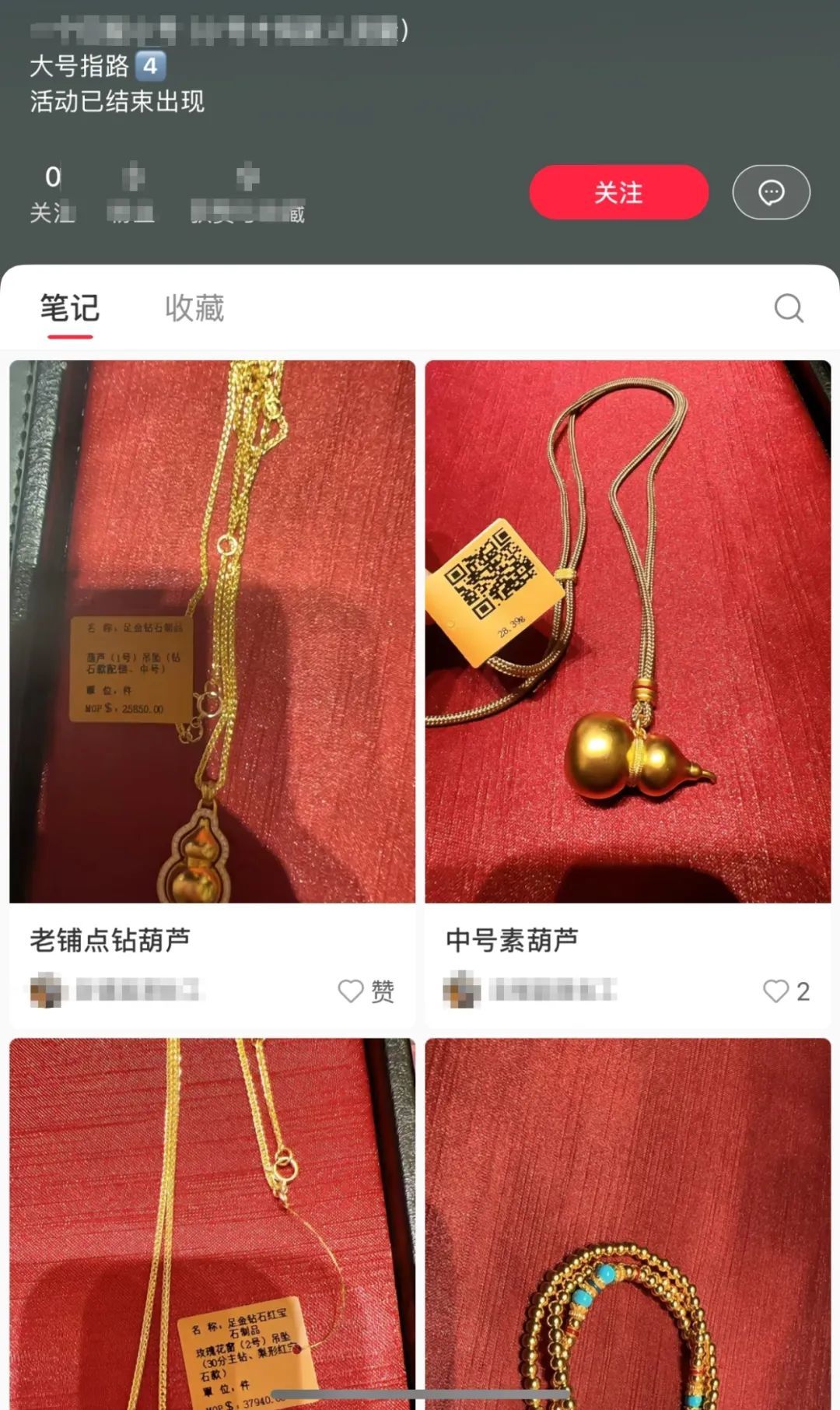Screen dimensions: 840x1410
Task: Open the 老铺点钻葫芦 note
Action: click(212, 632)
